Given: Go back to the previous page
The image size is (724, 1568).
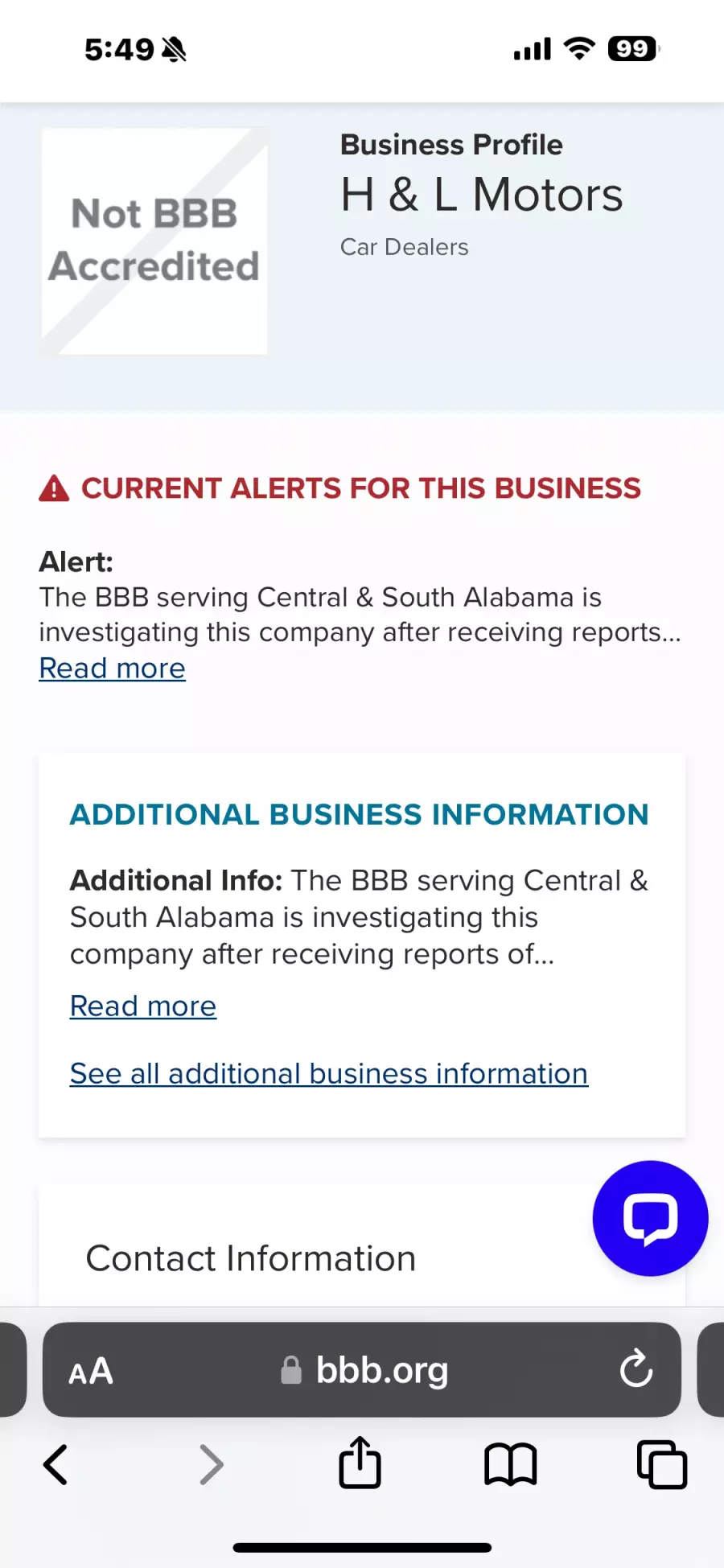Looking at the screenshot, I should [56, 1464].
